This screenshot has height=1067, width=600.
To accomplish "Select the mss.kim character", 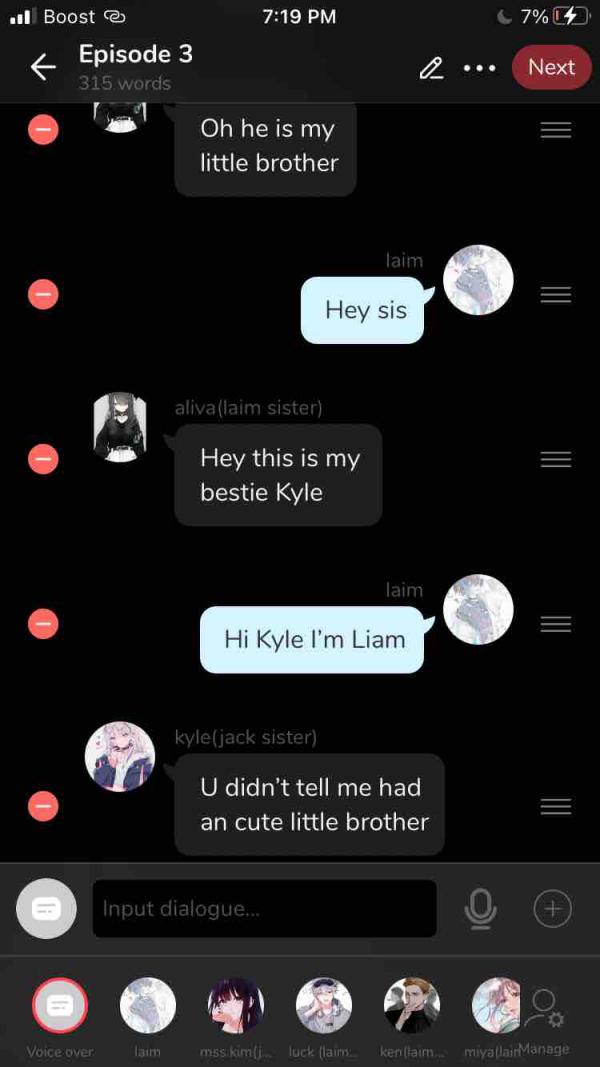I will click(x=236, y=1006).
